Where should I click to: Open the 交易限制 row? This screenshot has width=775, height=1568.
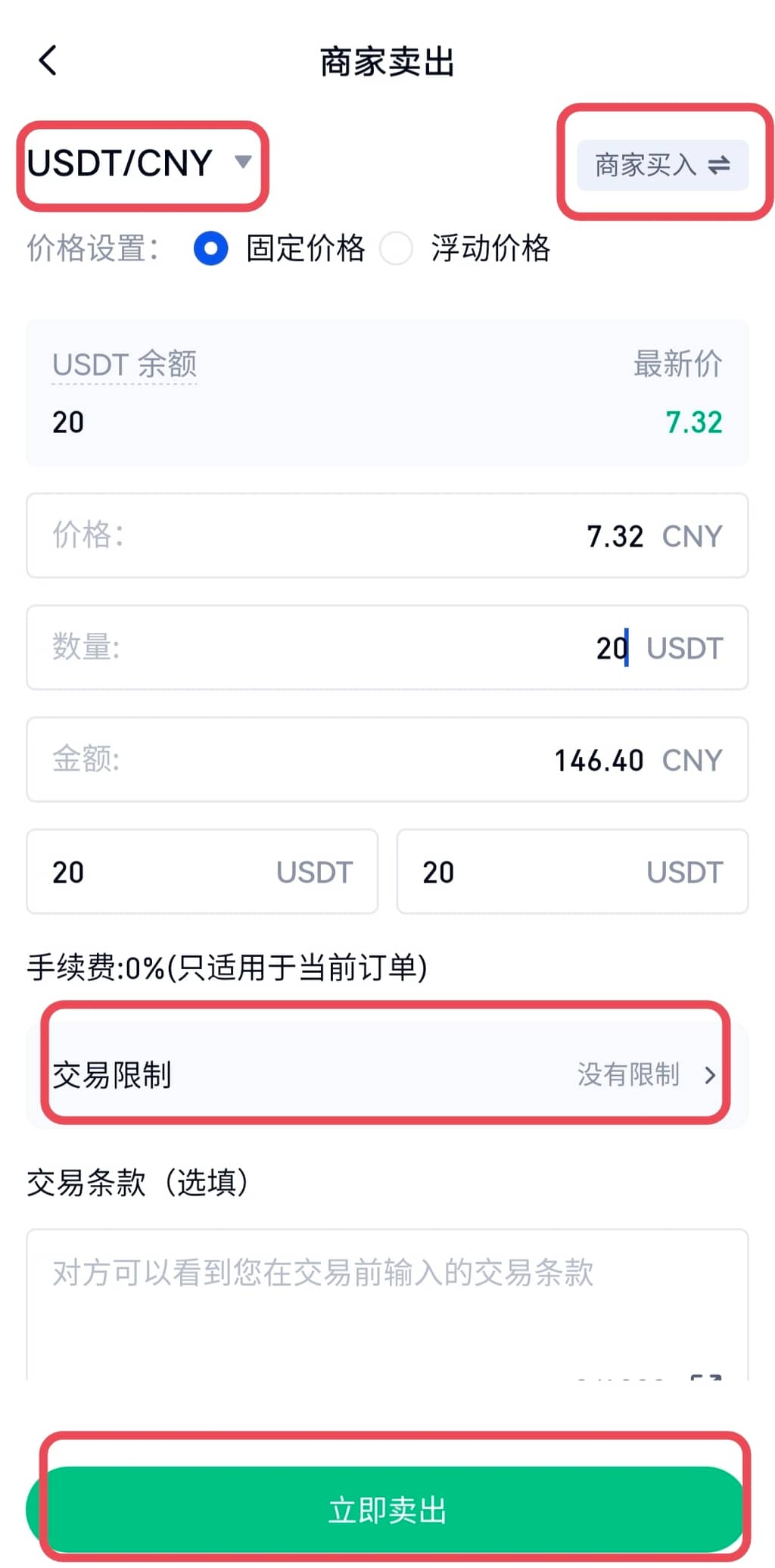387,1074
